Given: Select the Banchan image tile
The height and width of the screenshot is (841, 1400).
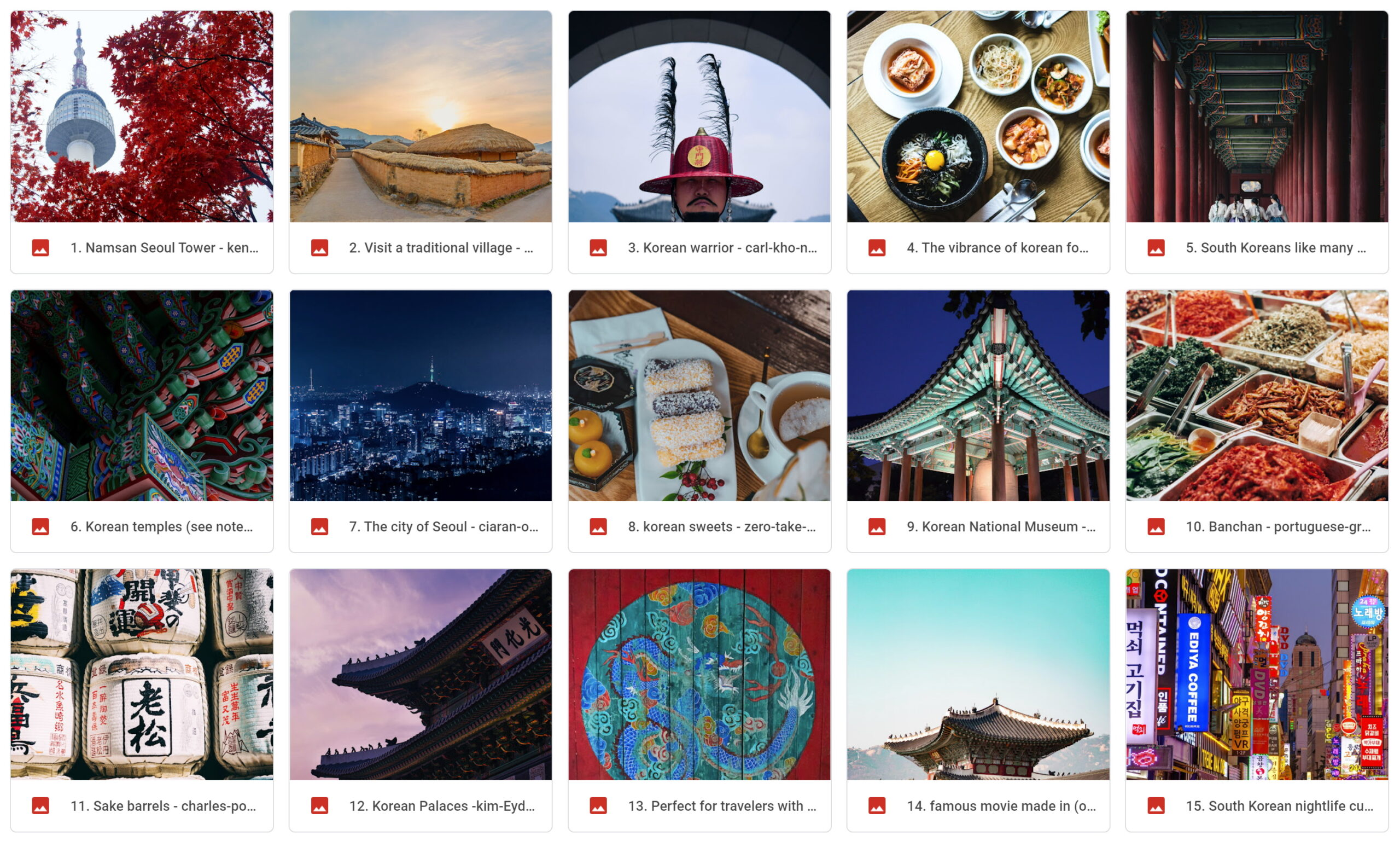Looking at the screenshot, I should tap(1257, 396).
